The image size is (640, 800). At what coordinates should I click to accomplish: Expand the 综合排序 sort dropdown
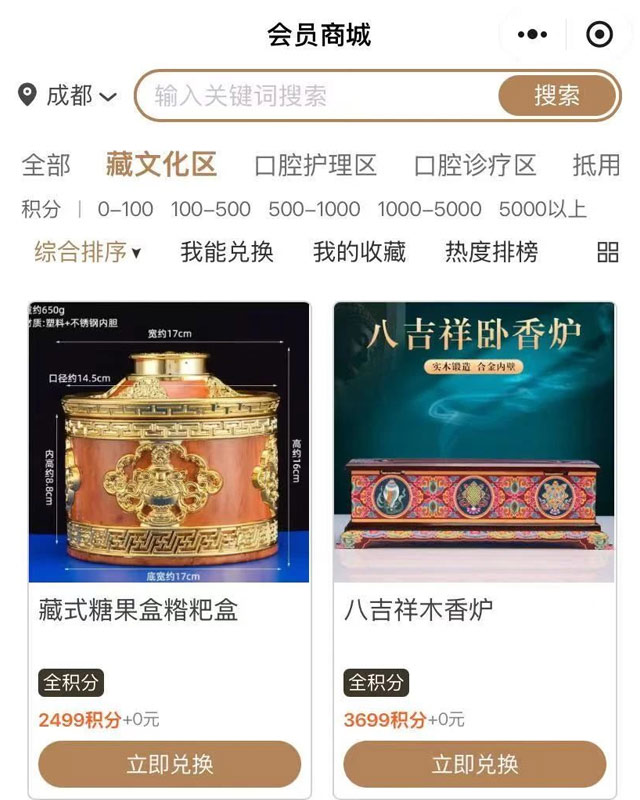point(88,253)
